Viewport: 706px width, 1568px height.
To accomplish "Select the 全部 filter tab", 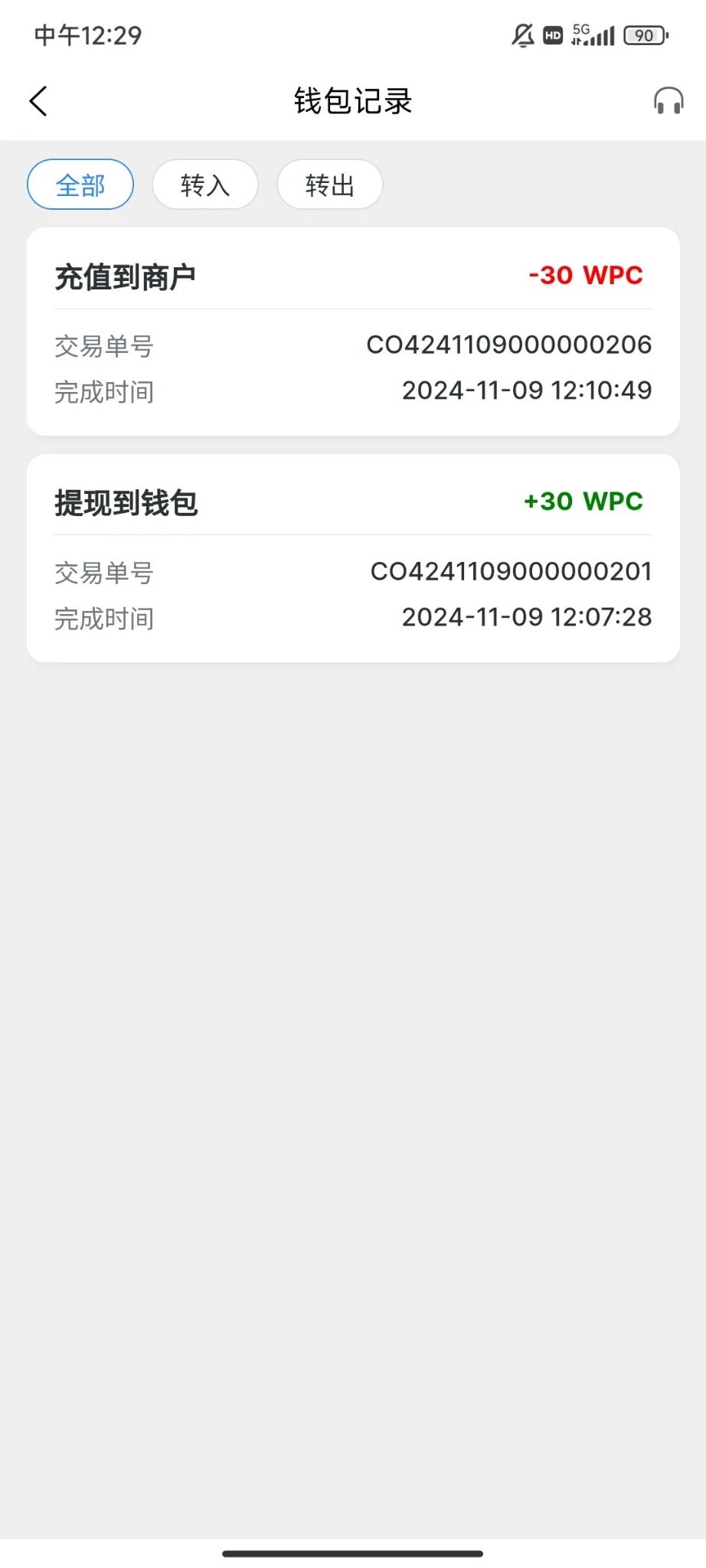I will point(80,185).
